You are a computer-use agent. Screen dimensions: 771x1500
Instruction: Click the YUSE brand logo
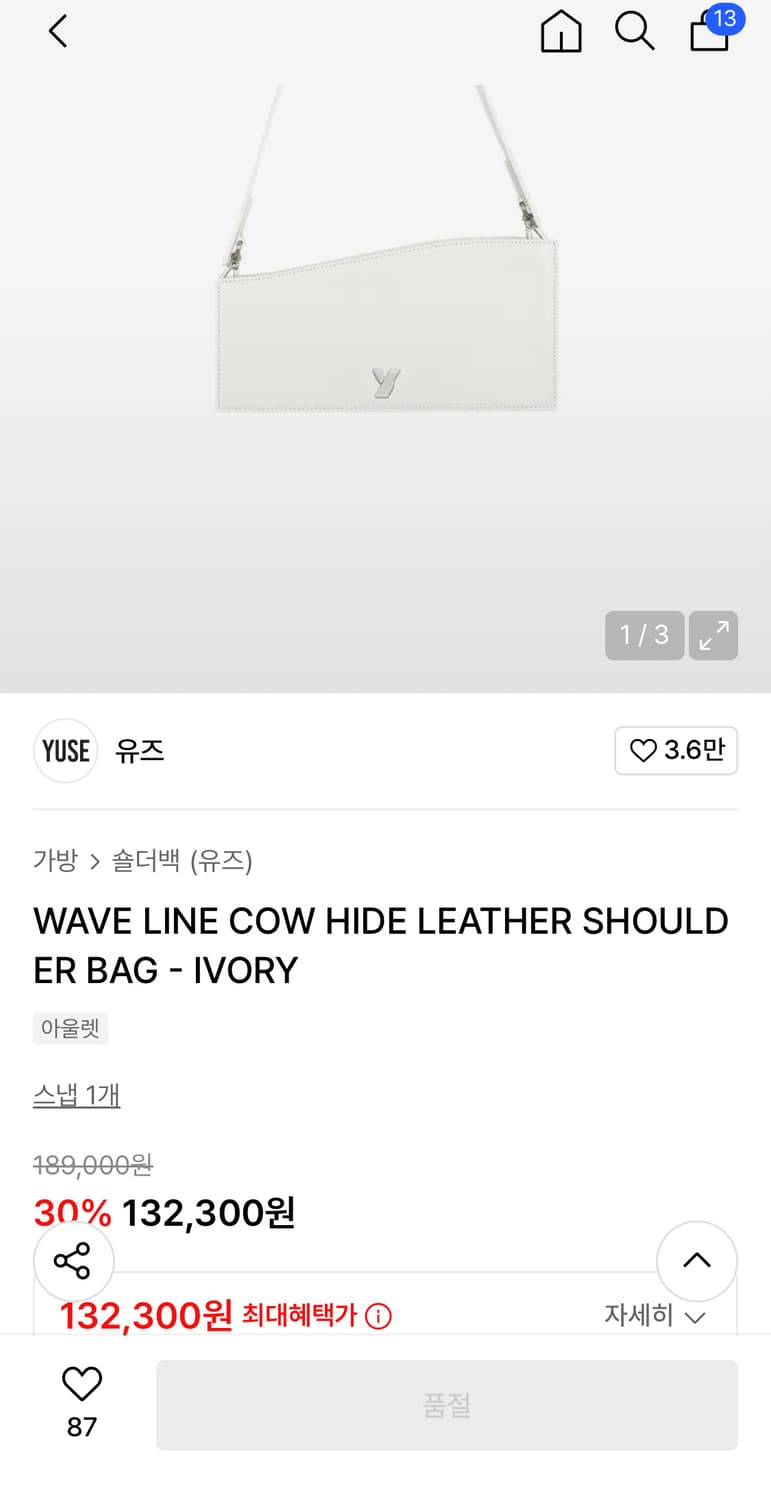pos(65,751)
